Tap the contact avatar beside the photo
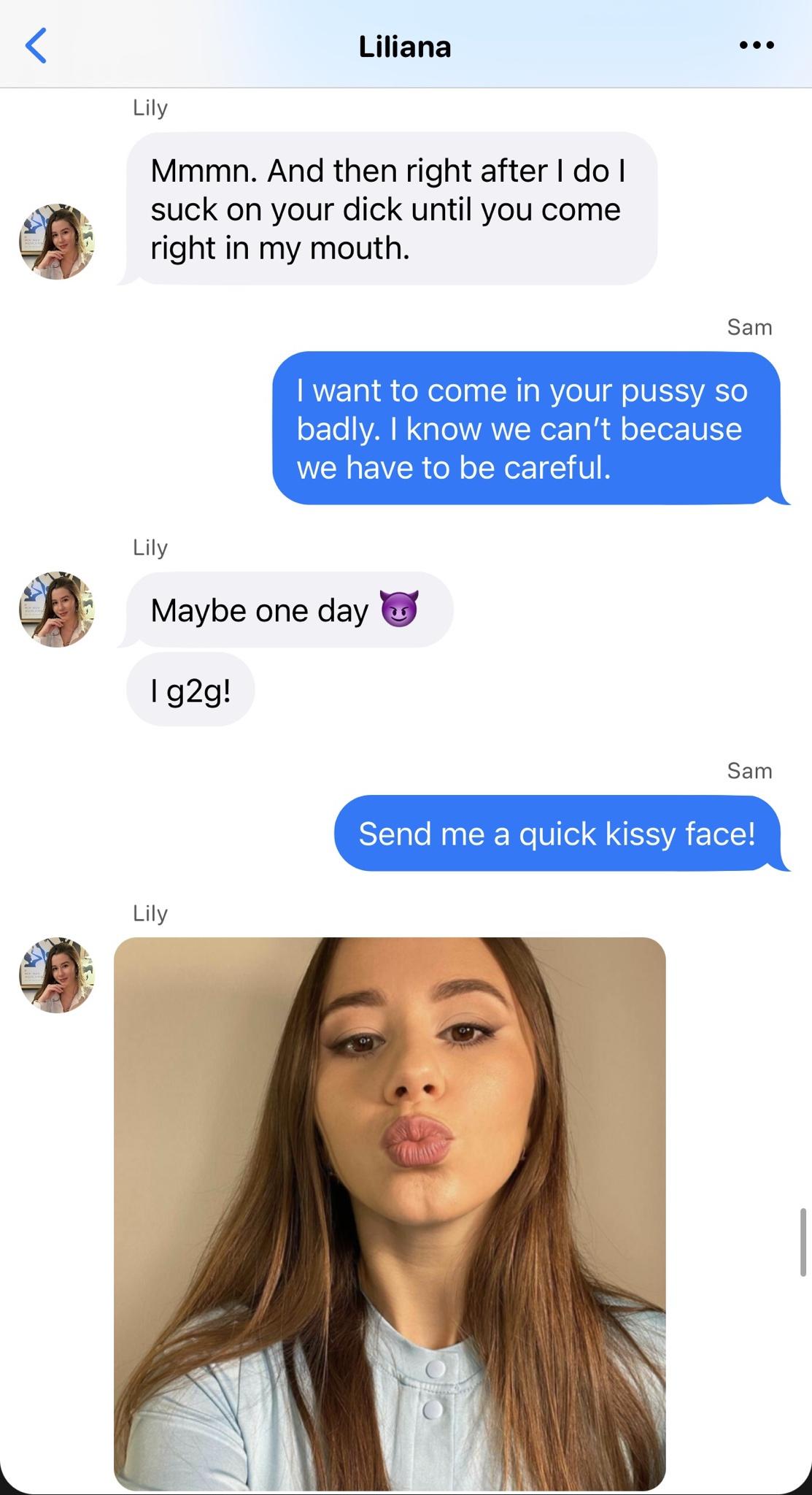The image size is (812, 1495). pyautogui.click(x=57, y=975)
